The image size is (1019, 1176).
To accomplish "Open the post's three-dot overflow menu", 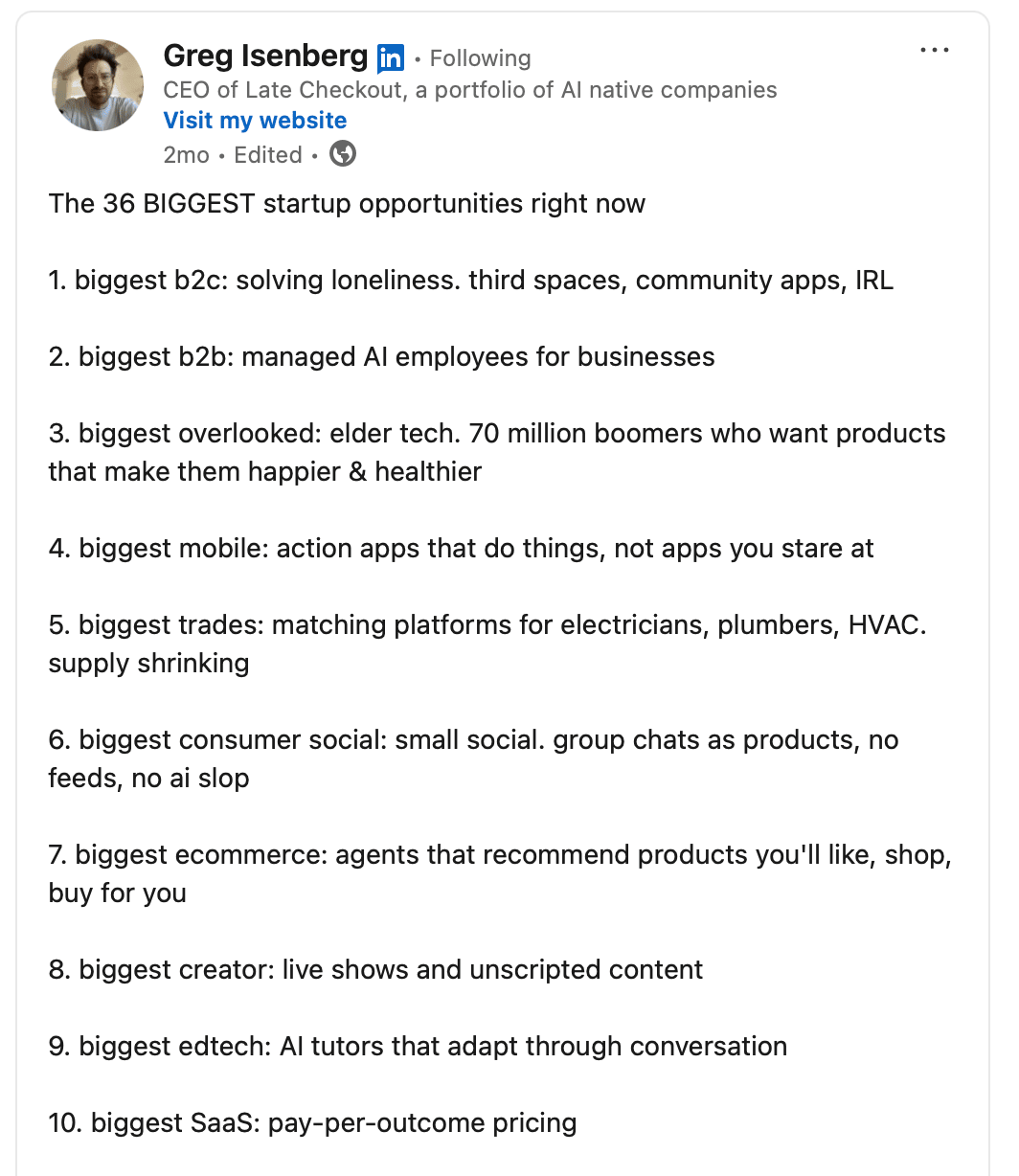I will (x=934, y=50).
